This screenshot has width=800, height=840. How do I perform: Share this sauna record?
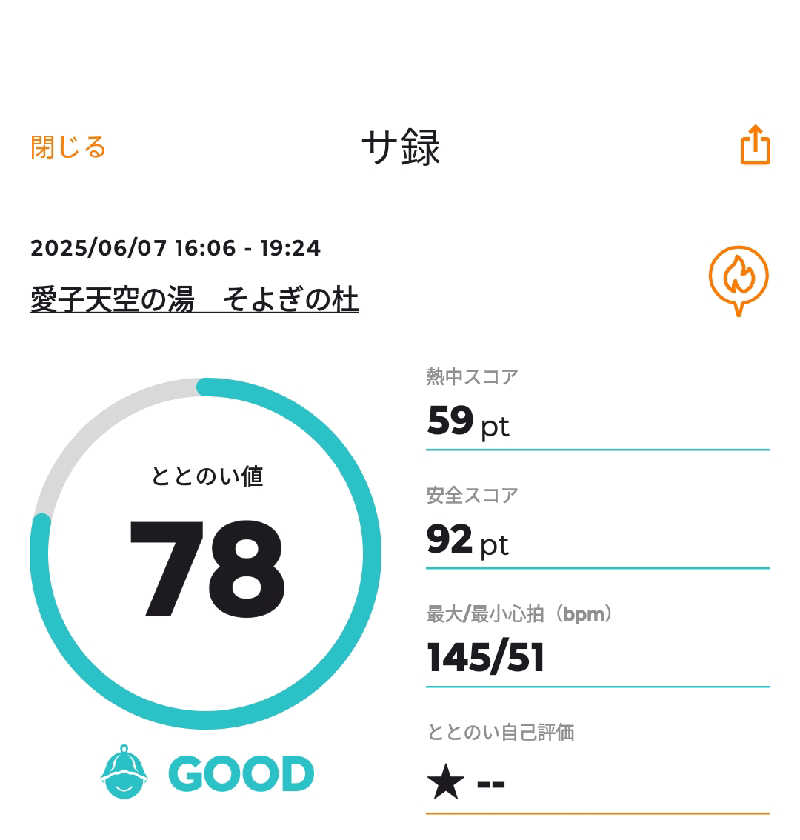click(755, 146)
